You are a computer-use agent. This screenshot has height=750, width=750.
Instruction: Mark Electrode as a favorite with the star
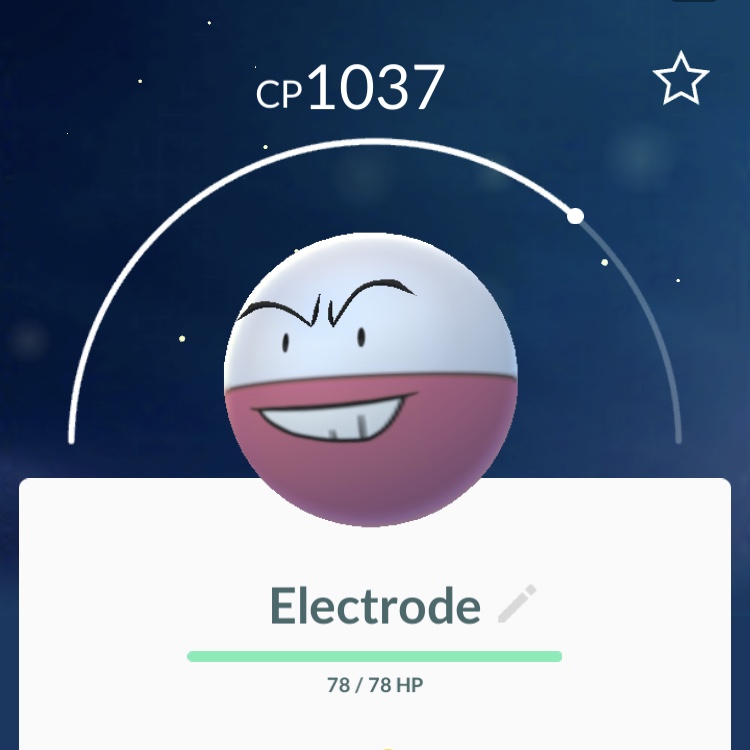coord(681,82)
